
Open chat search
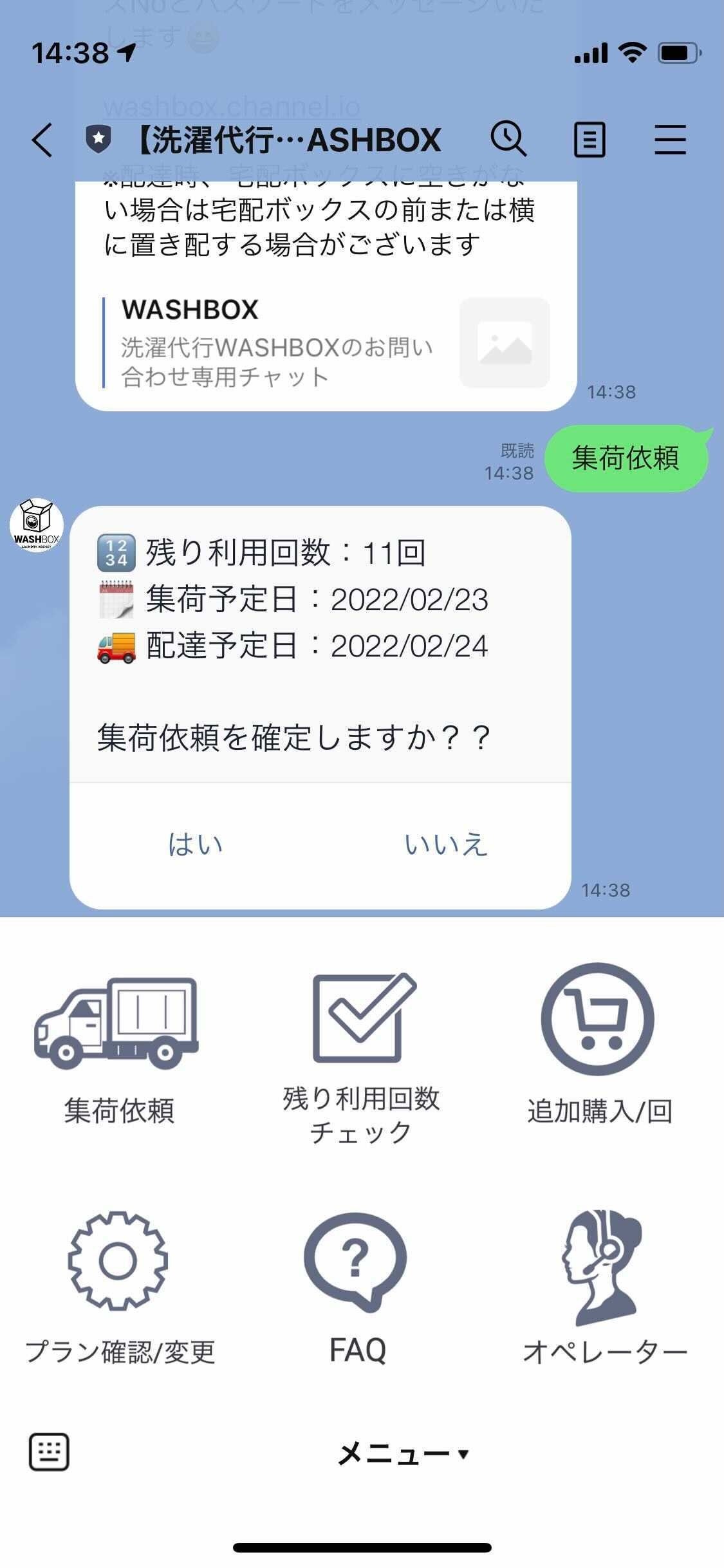click(508, 140)
